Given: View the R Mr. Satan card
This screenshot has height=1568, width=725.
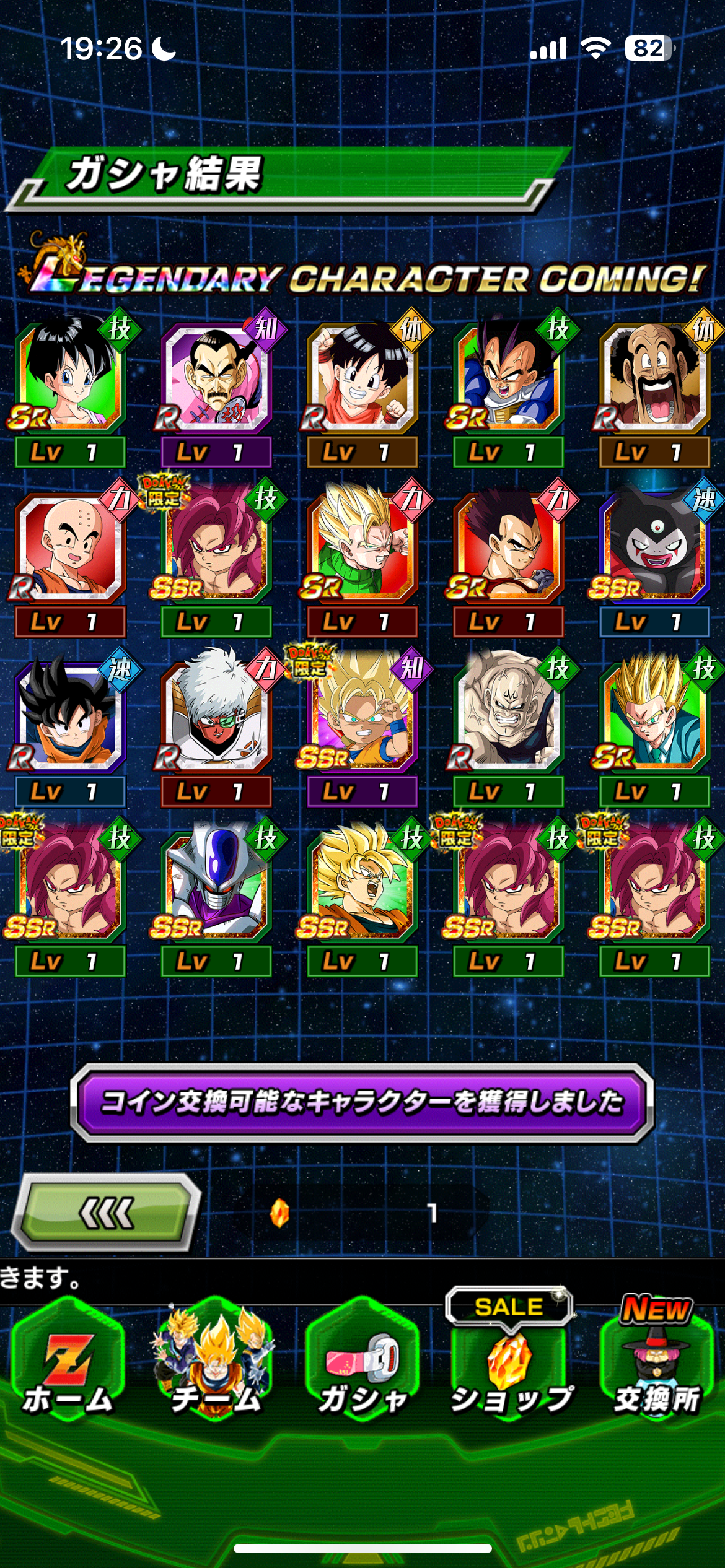Looking at the screenshot, I should coord(654,378).
